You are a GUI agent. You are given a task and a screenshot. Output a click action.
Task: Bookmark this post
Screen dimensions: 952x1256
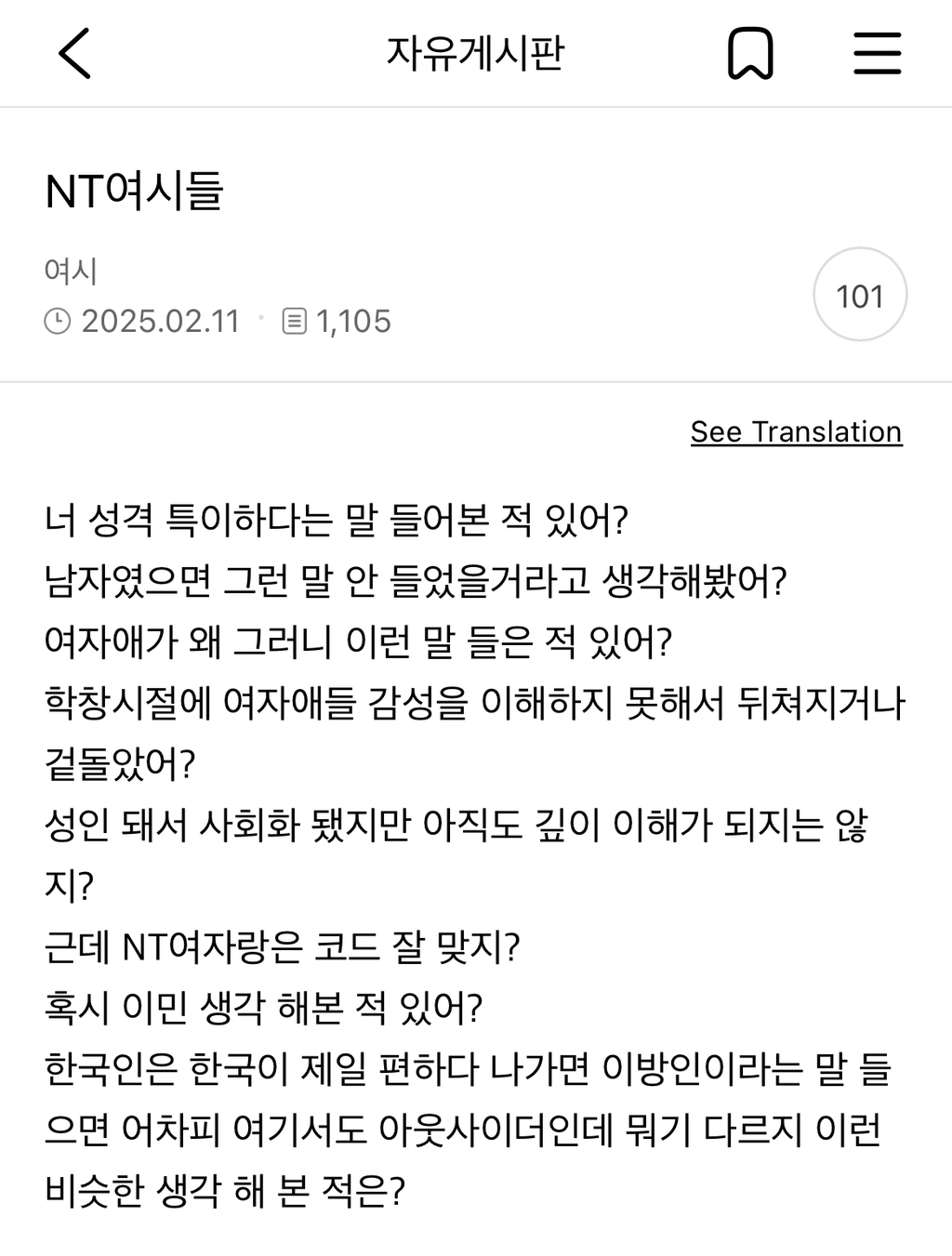[750, 53]
